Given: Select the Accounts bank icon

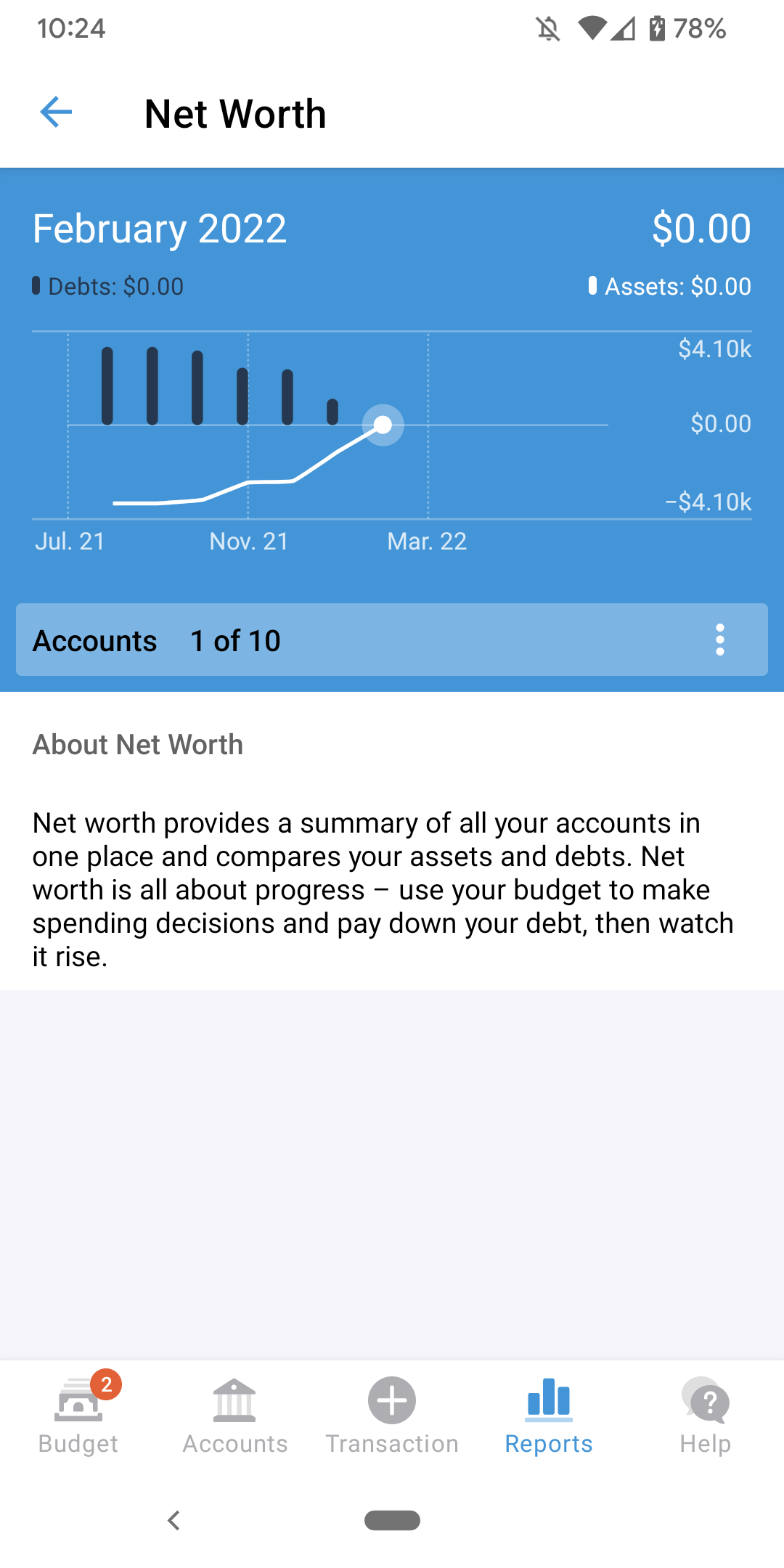Looking at the screenshot, I should tap(234, 1400).
